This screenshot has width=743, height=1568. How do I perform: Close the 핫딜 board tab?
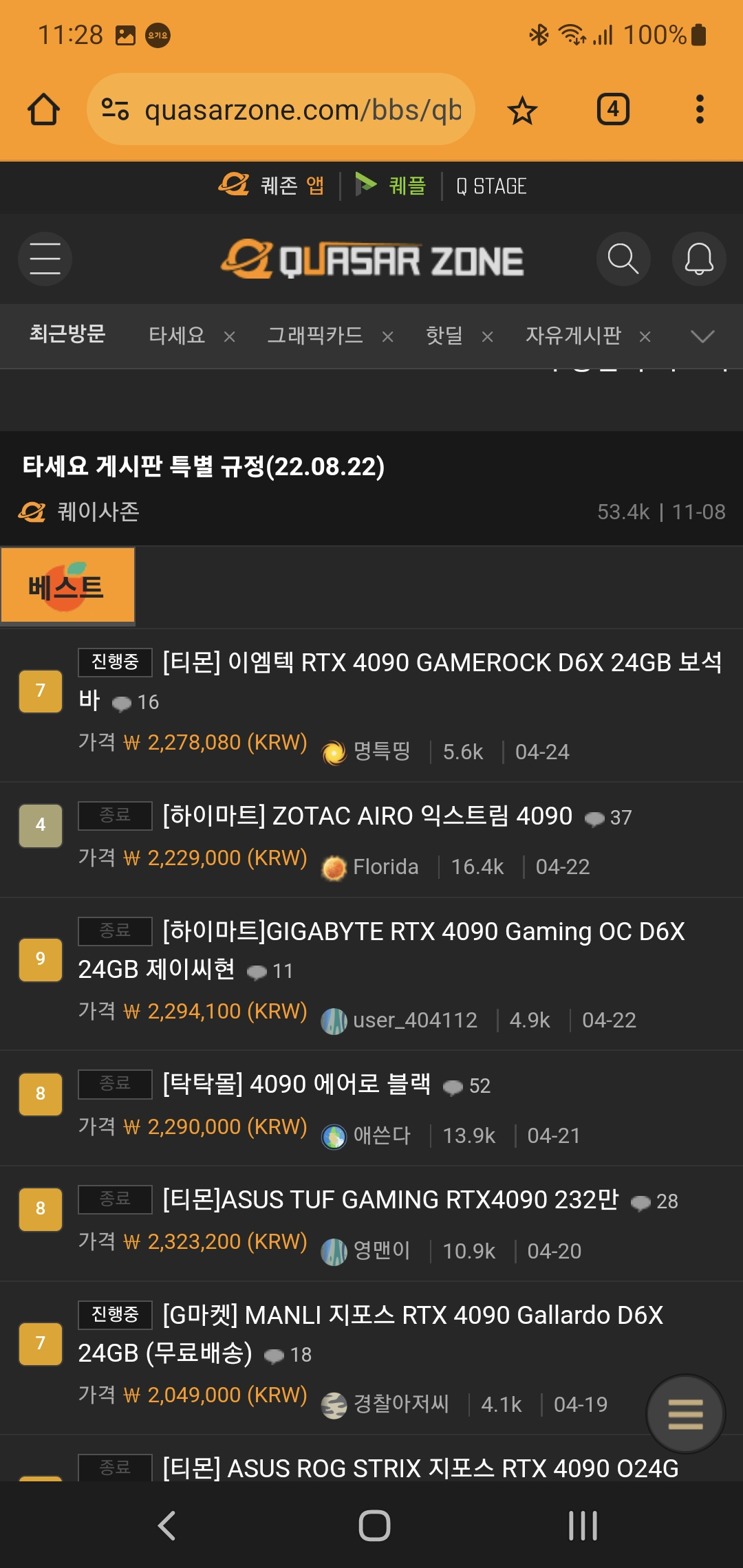pyautogui.click(x=488, y=336)
